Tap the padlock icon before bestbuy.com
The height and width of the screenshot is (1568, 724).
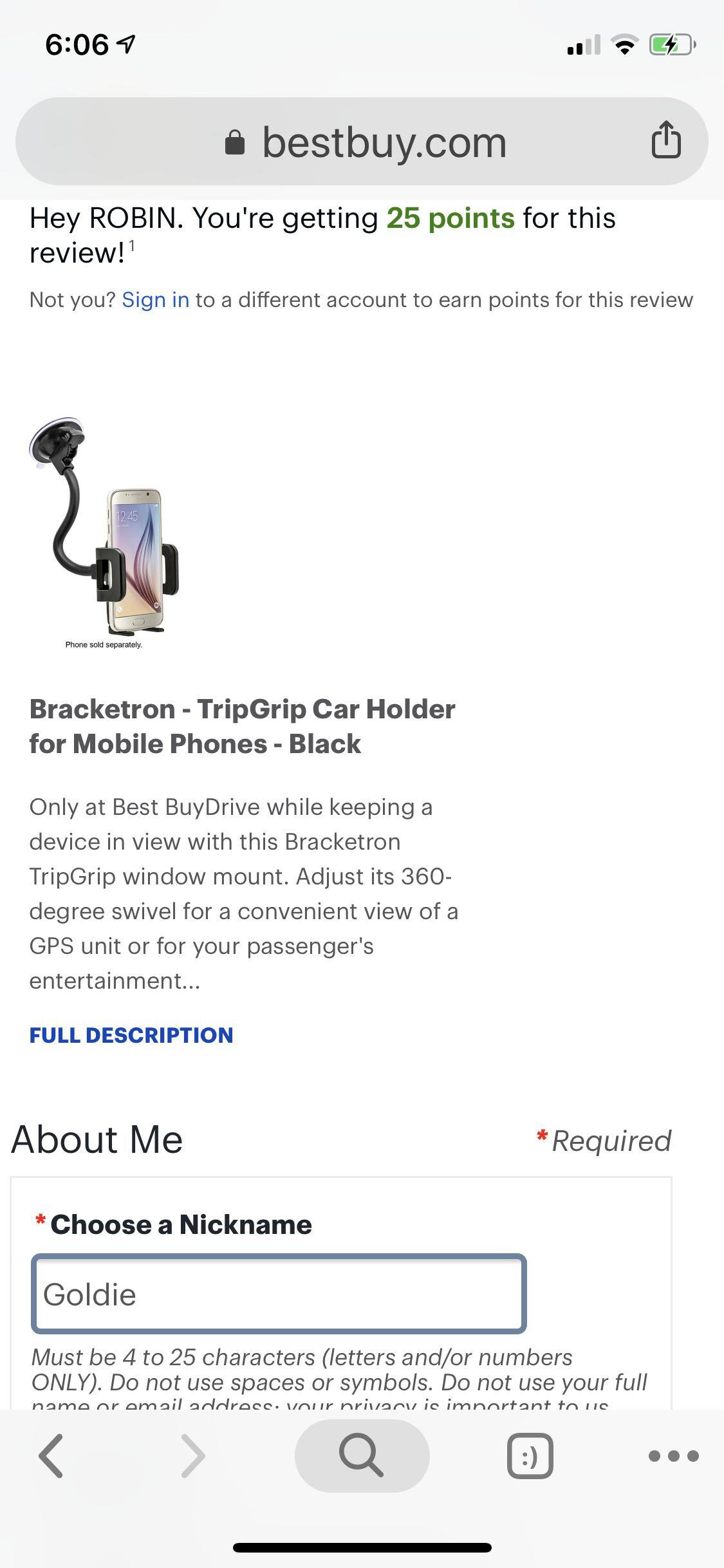point(236,141)
